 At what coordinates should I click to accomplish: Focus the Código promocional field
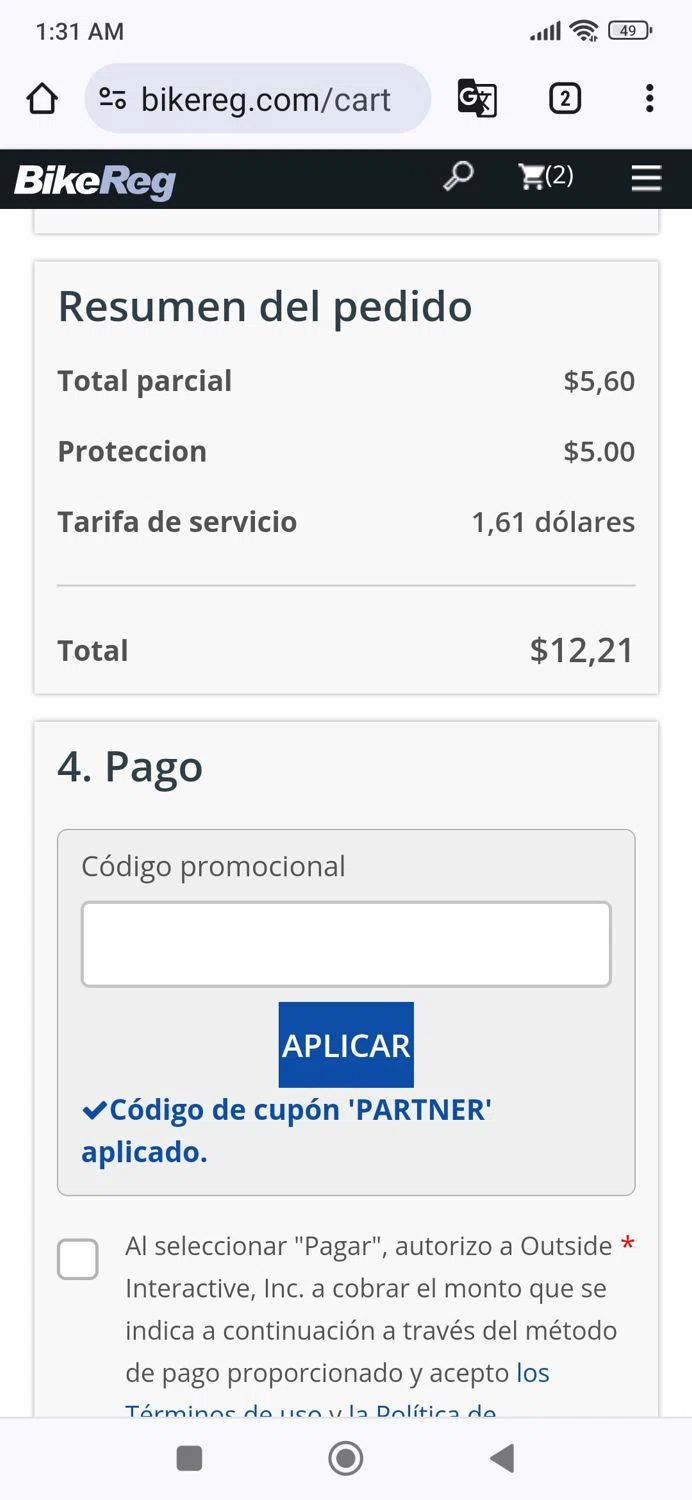(x=346, y=944)
